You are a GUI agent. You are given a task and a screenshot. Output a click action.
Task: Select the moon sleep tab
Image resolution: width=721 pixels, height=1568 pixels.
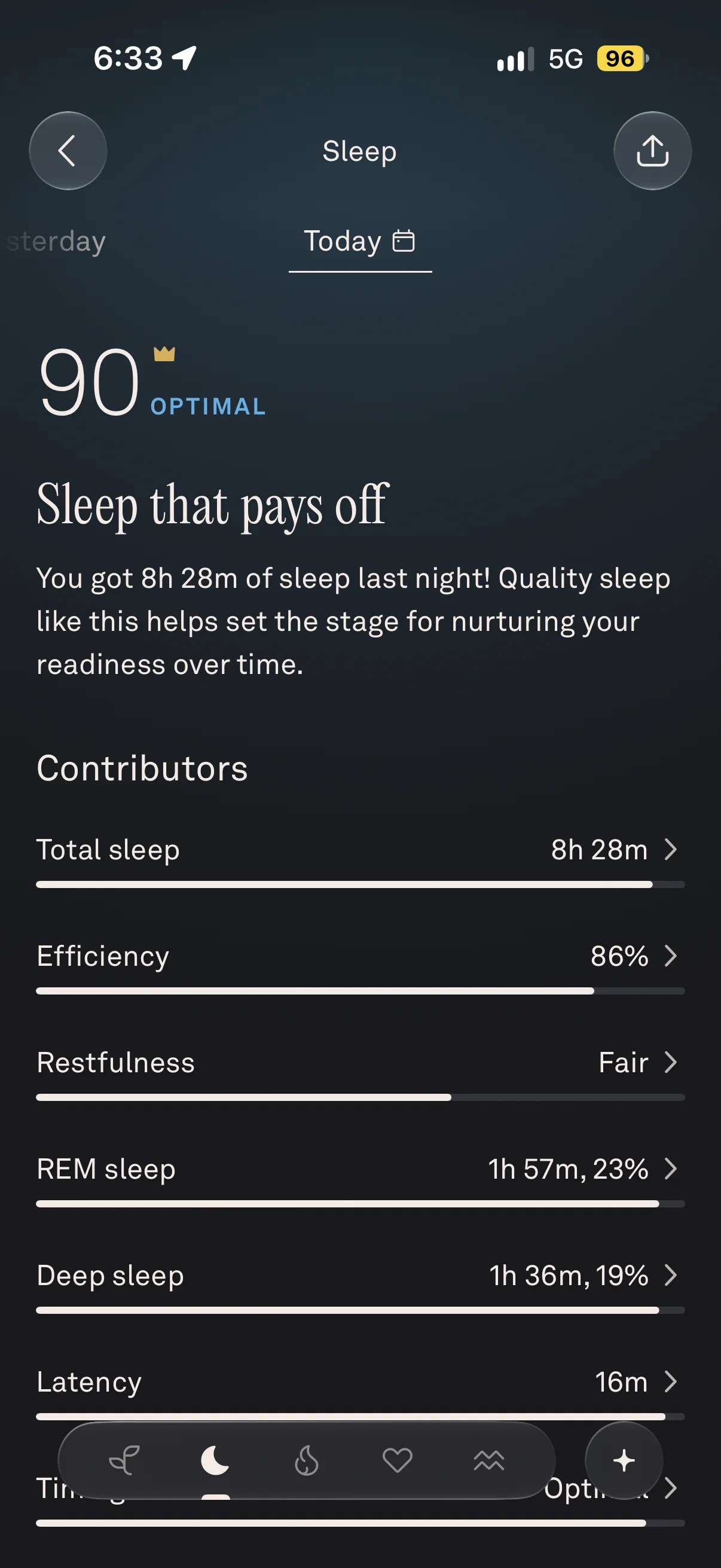pyautogui.click(x=215, y=1460)
